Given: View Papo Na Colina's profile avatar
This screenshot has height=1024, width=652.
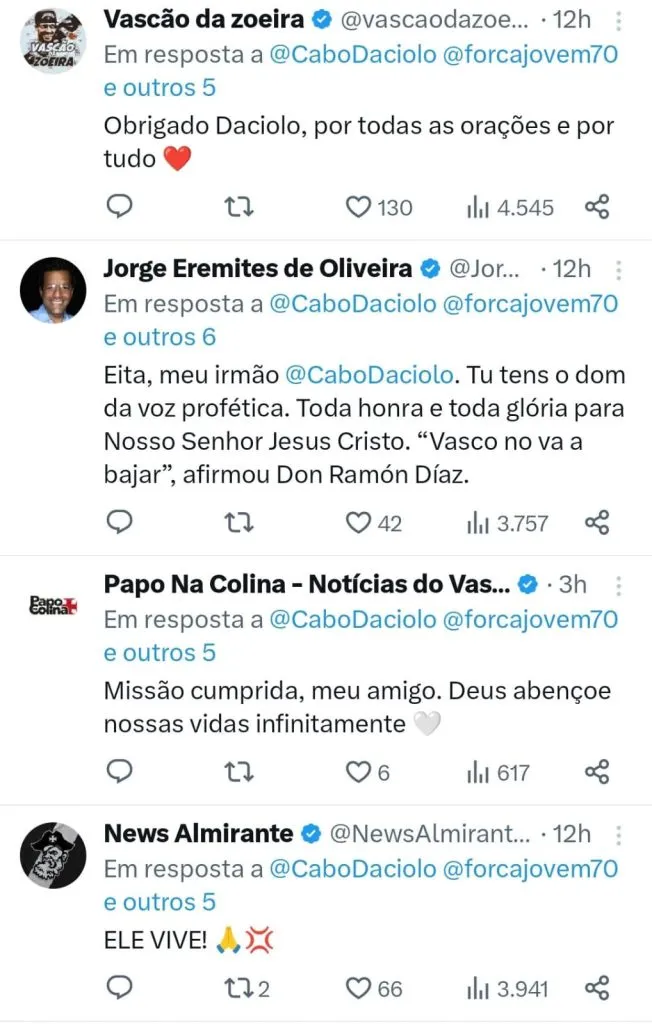Looking at the screenshot, I should pos(53,605).
